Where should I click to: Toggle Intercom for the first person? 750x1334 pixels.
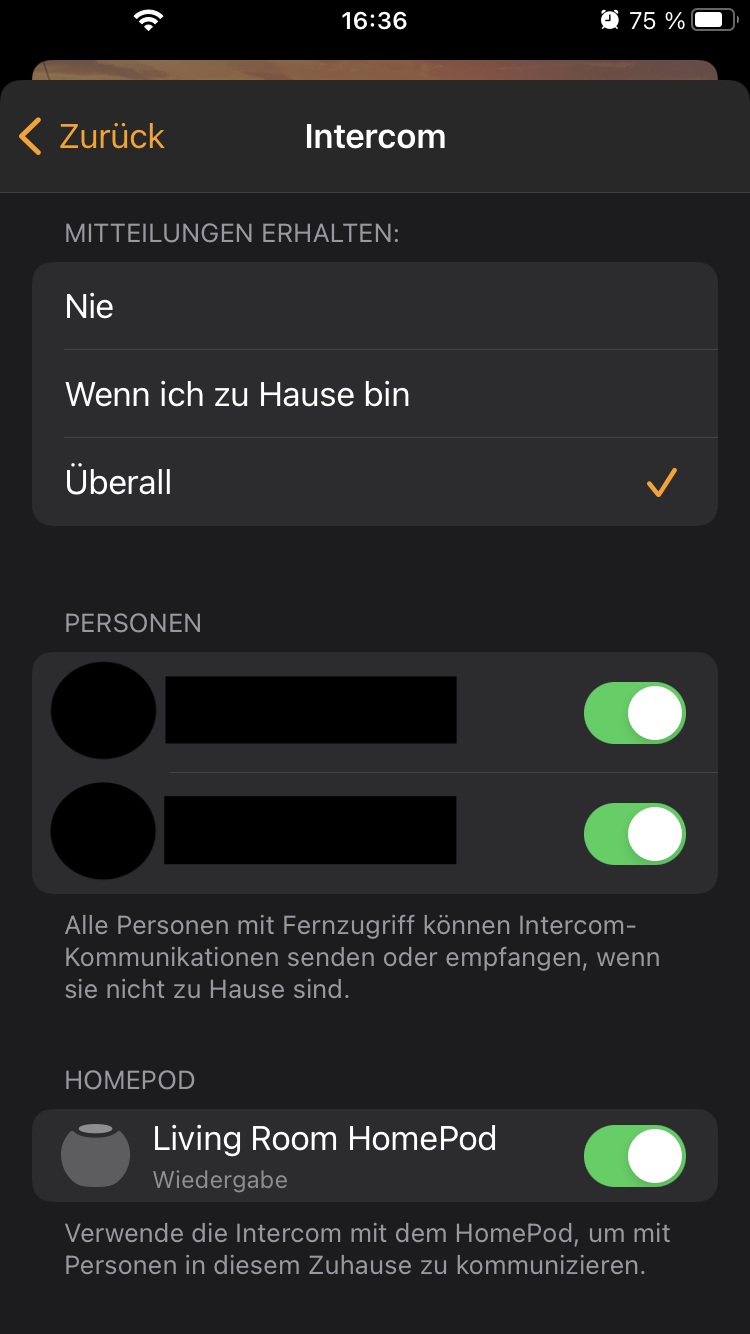[634, 713]
